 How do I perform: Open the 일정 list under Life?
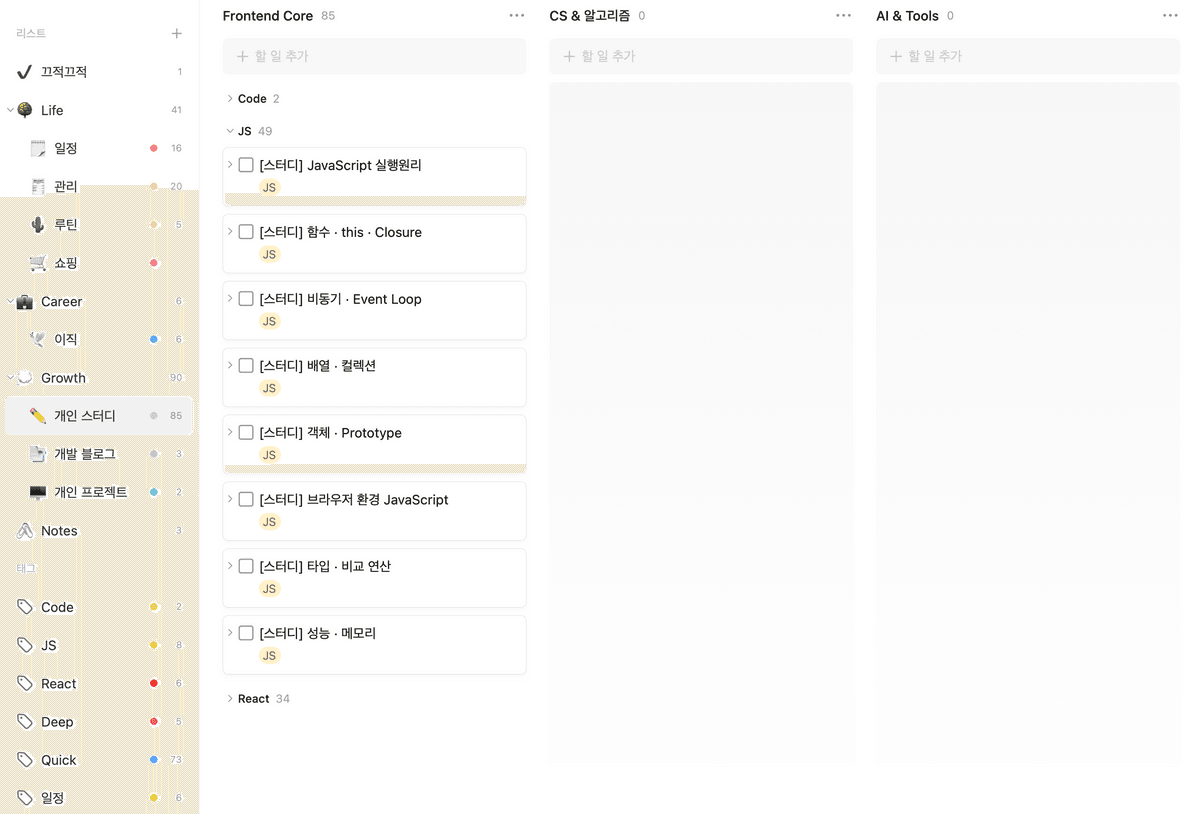pyautogui.click(x=66, y=148)
